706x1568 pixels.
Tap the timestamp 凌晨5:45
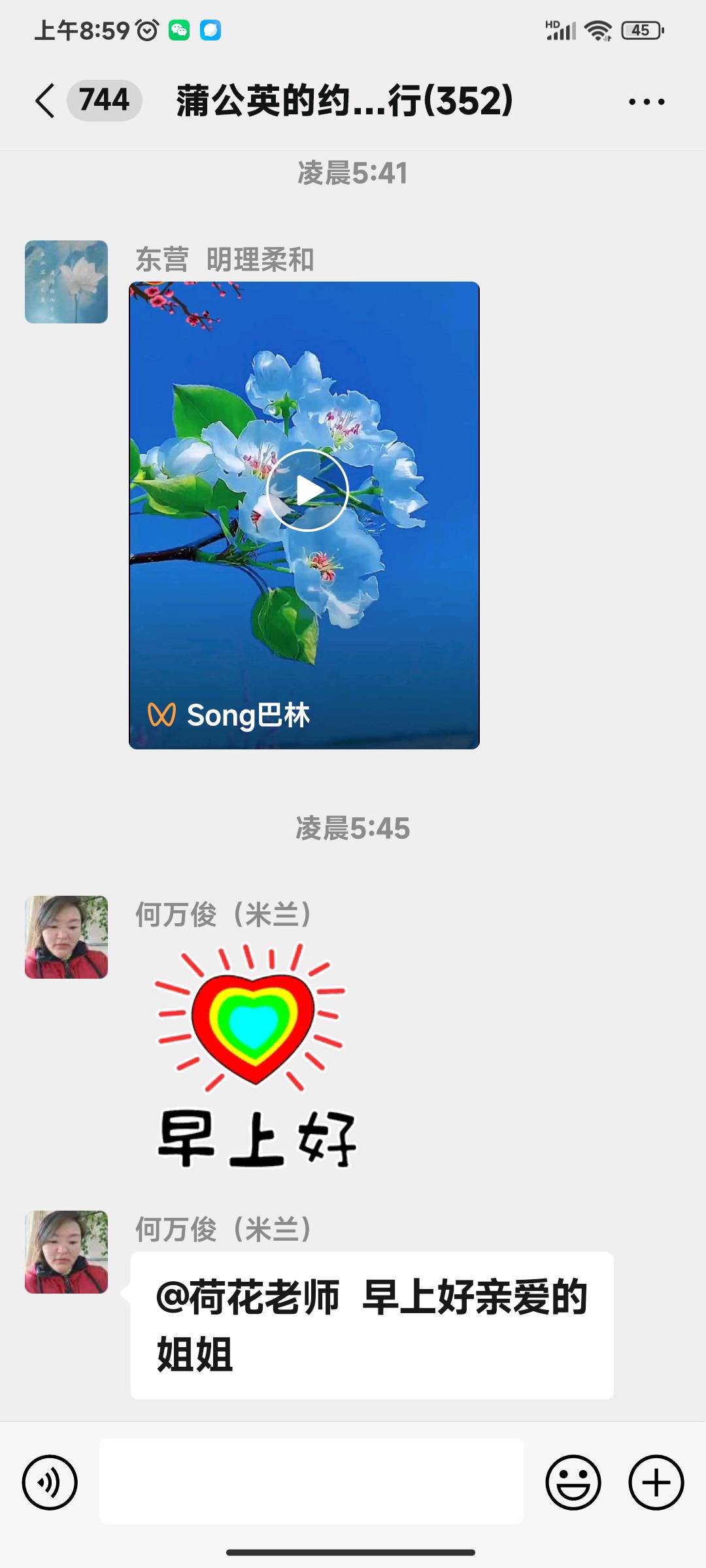point(353,828)
